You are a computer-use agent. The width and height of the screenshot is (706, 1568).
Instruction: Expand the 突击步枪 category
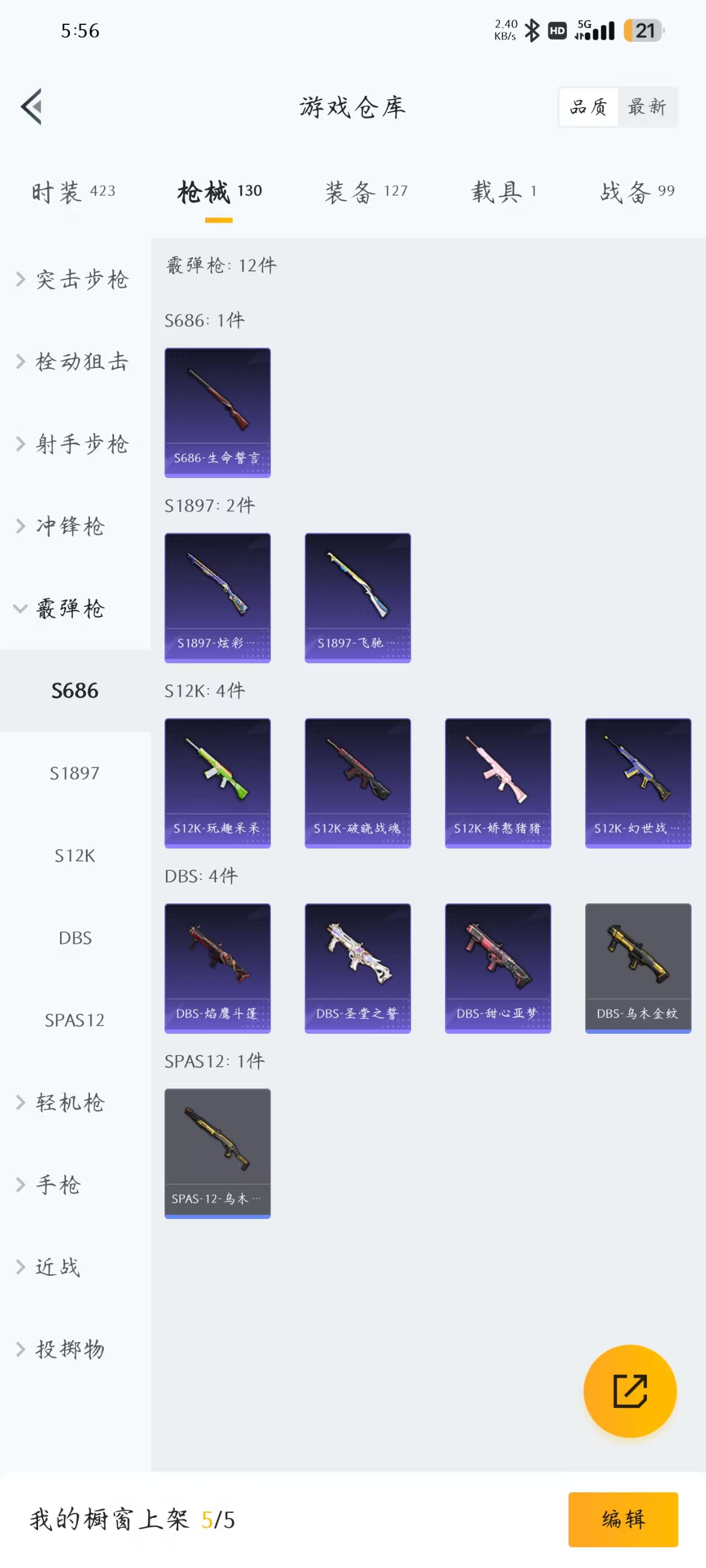[73, 280]
